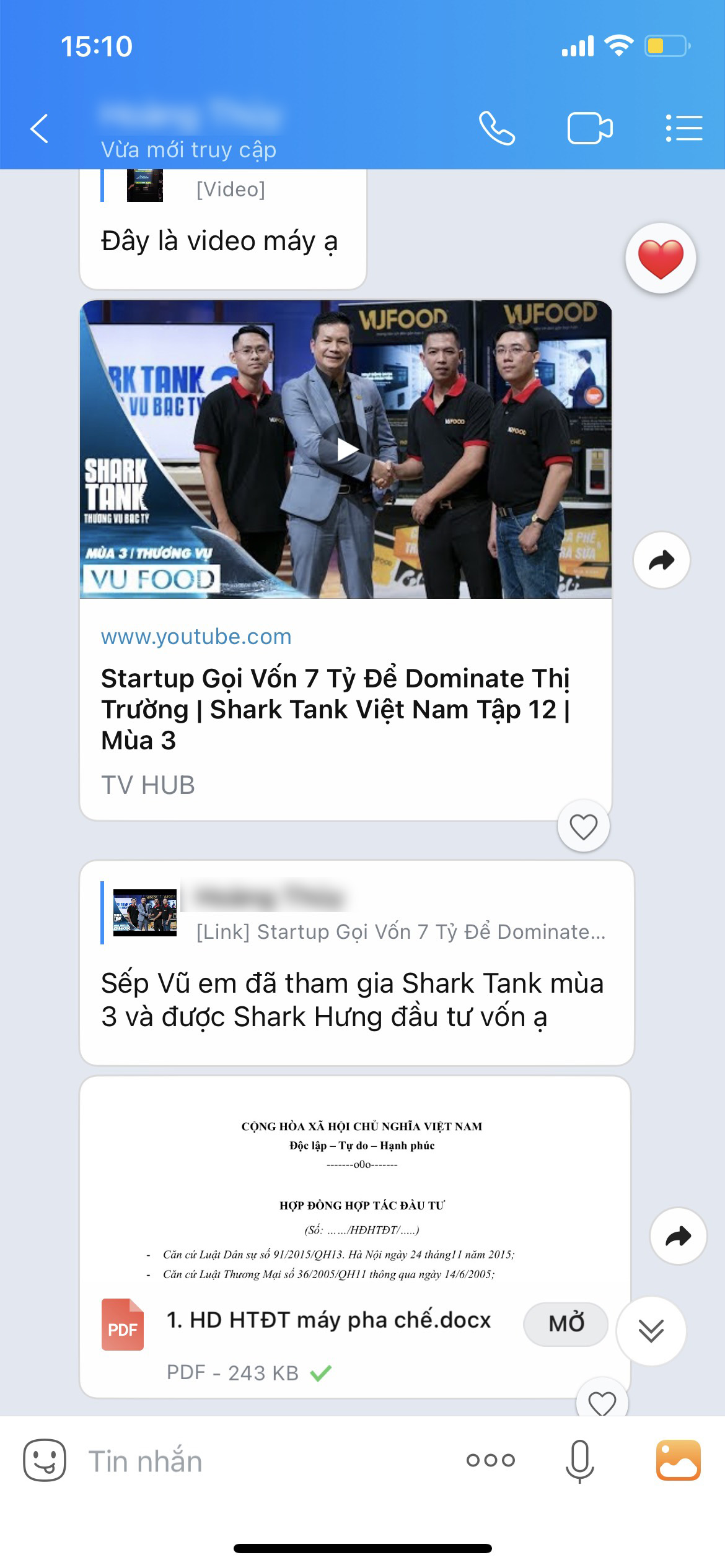Start a voice call
This screenshot has height=1568, width=725.
[x=497, y=129]
